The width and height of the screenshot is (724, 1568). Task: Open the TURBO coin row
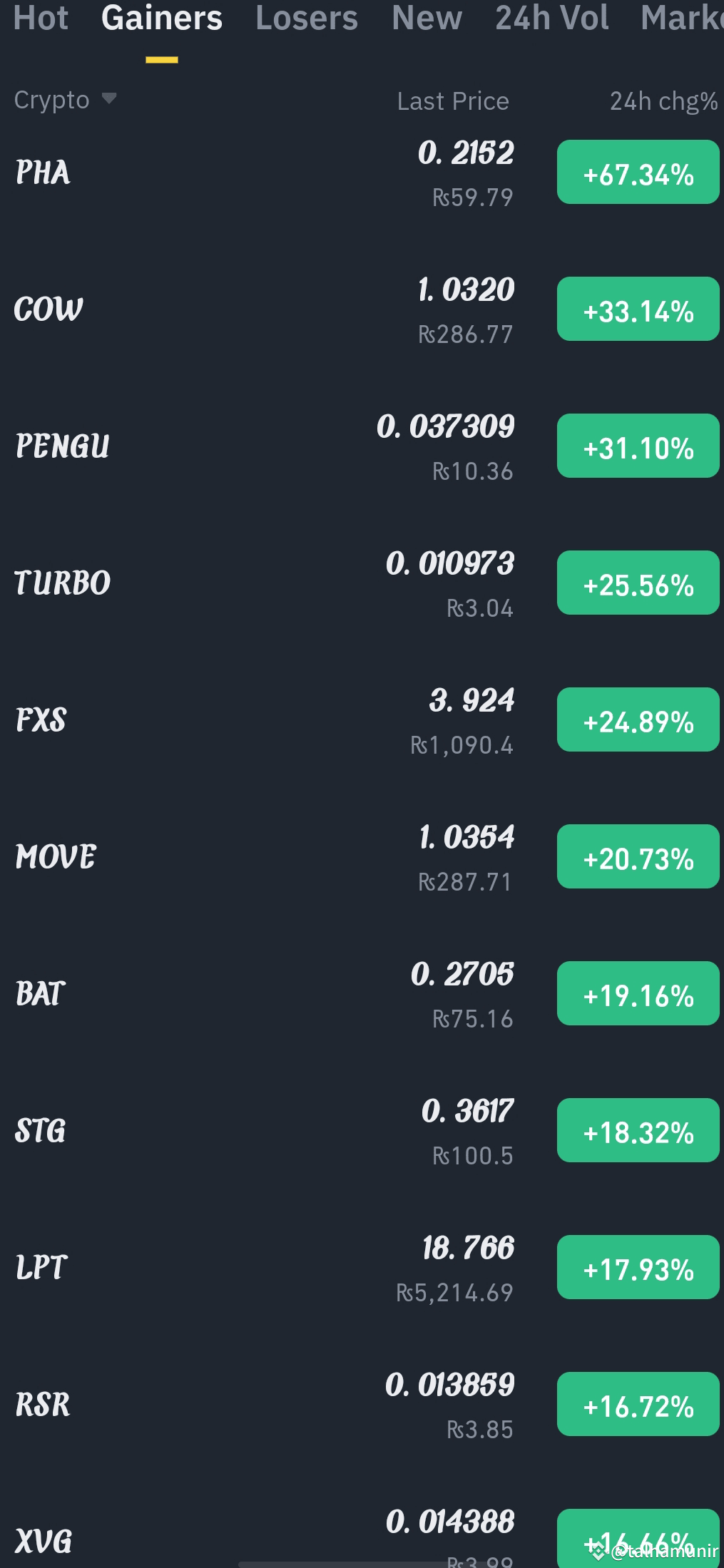point(362,583)
